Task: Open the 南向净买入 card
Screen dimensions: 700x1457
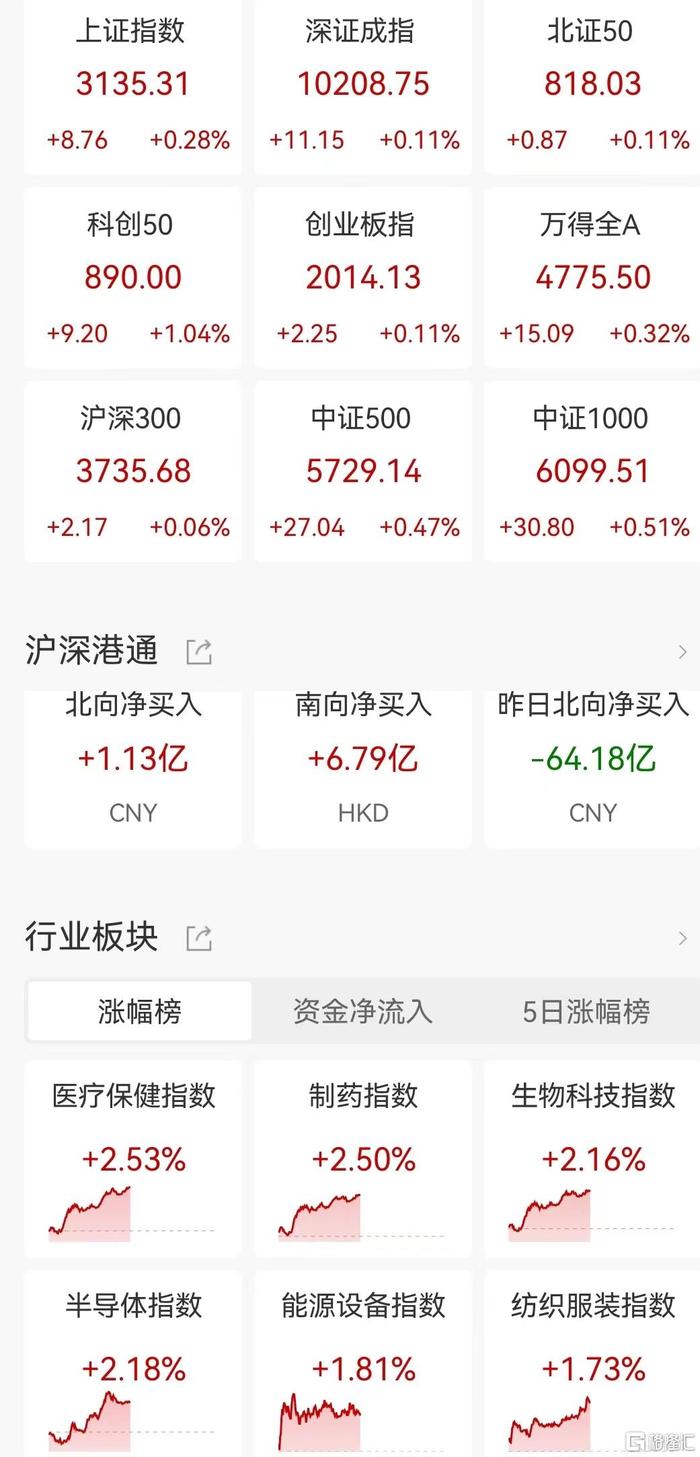Action: pyautogui.click(x=363, y=769)
